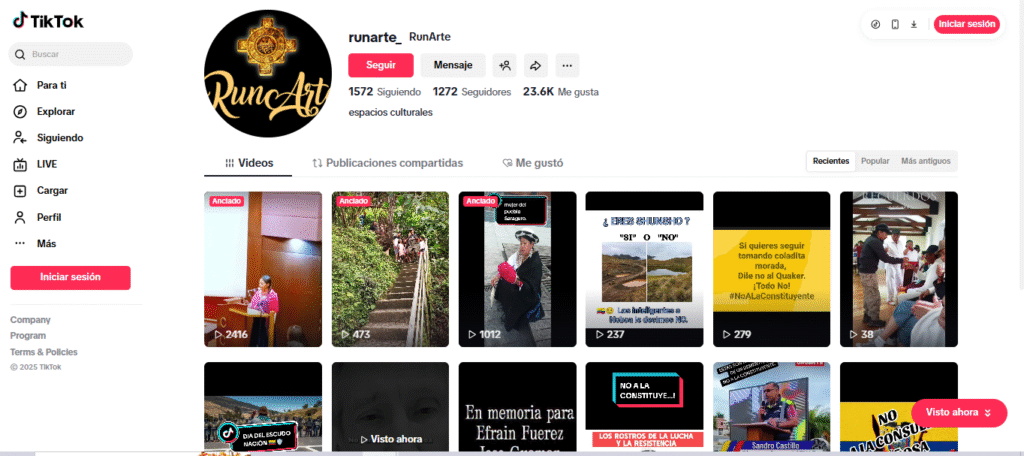Sort videos by Más antiguos
Image resolution: width=1024 pixels, height=456 pixels.
pyautogui.click(x=926, y=161)
